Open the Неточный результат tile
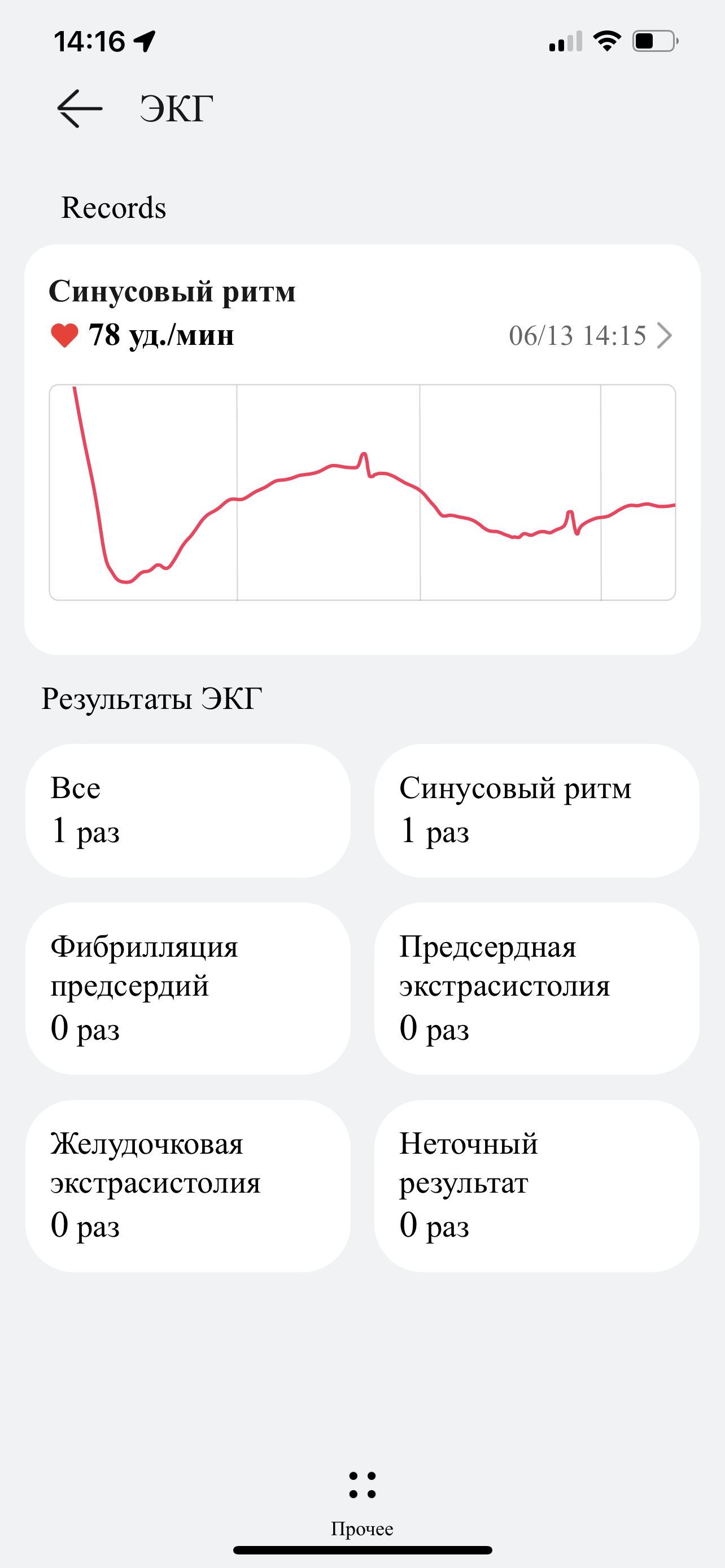This screenshot has height=1568, width=725. (x=536, y=1185)
